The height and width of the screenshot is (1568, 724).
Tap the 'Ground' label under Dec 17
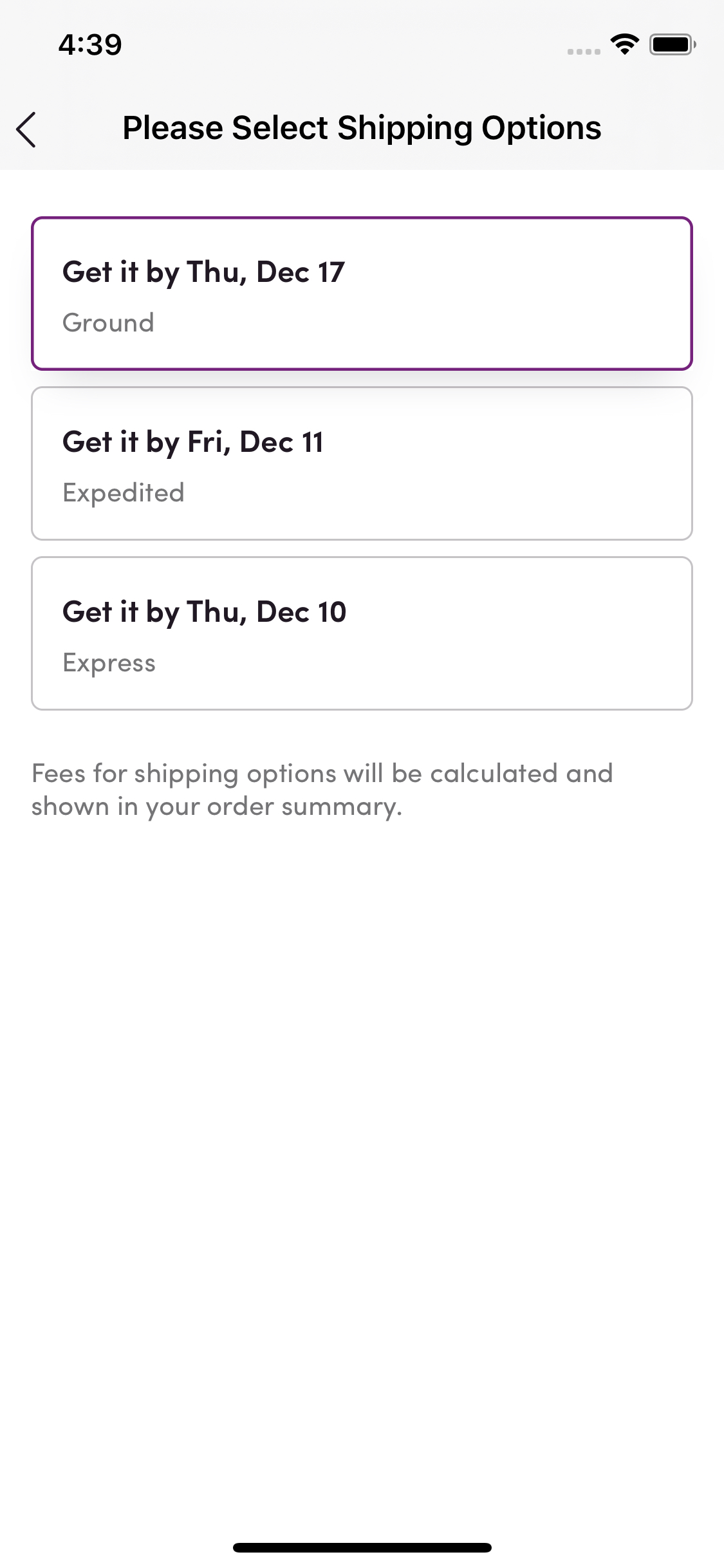[107, 322]
